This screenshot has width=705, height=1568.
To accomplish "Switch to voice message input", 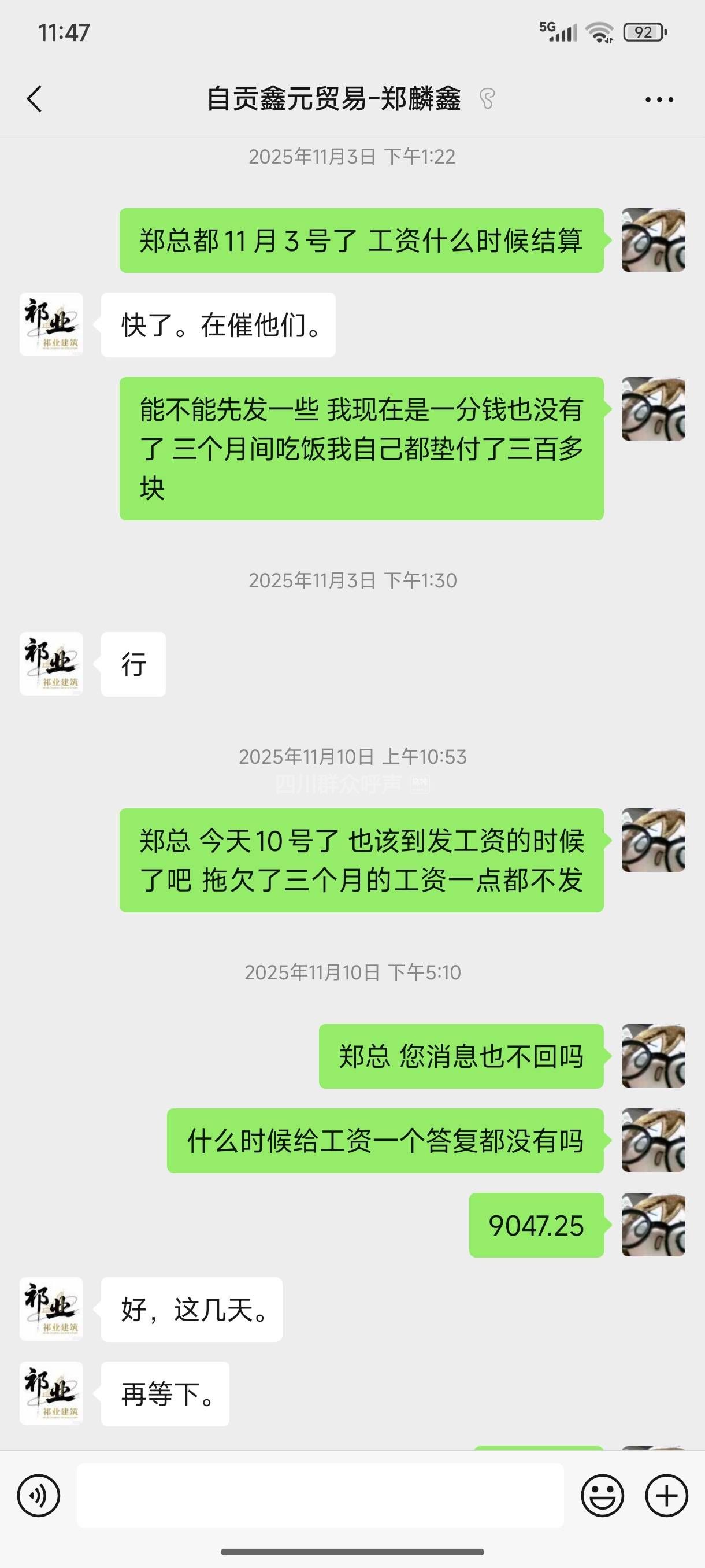I will coord(38,1496).
